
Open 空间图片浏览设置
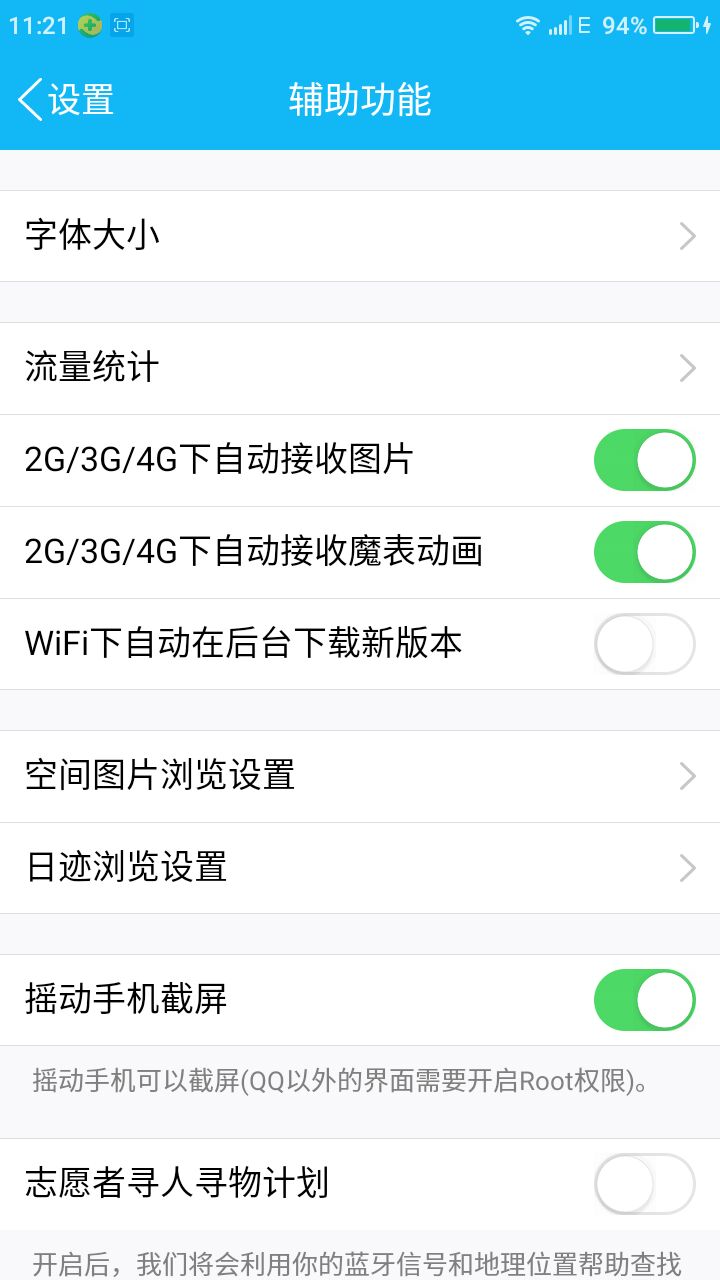[x=360, y=776]
